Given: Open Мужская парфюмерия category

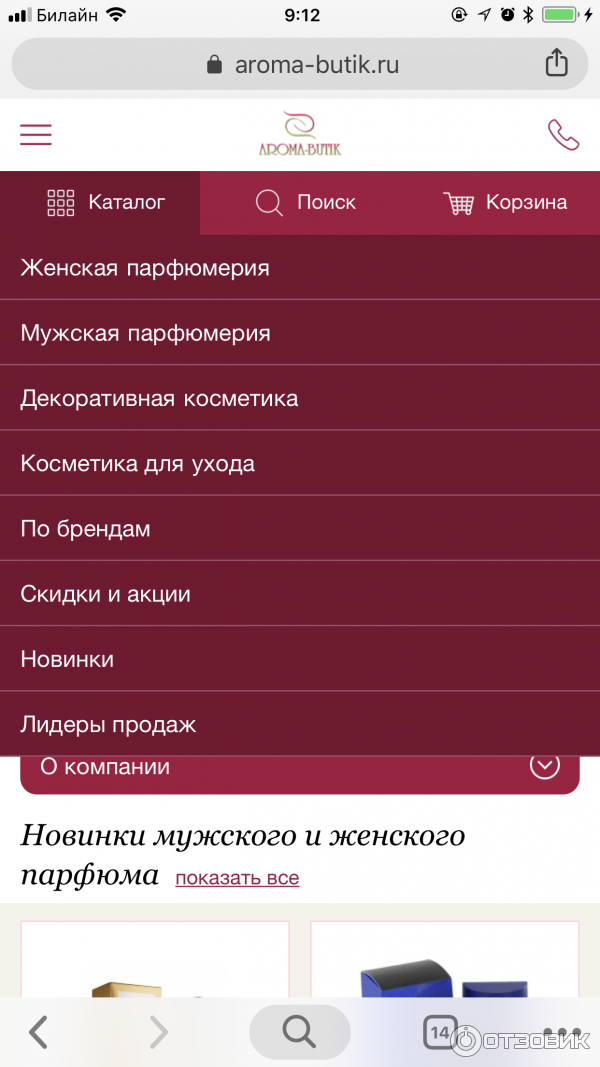Looking at the screenshot, I should (145, 333).
